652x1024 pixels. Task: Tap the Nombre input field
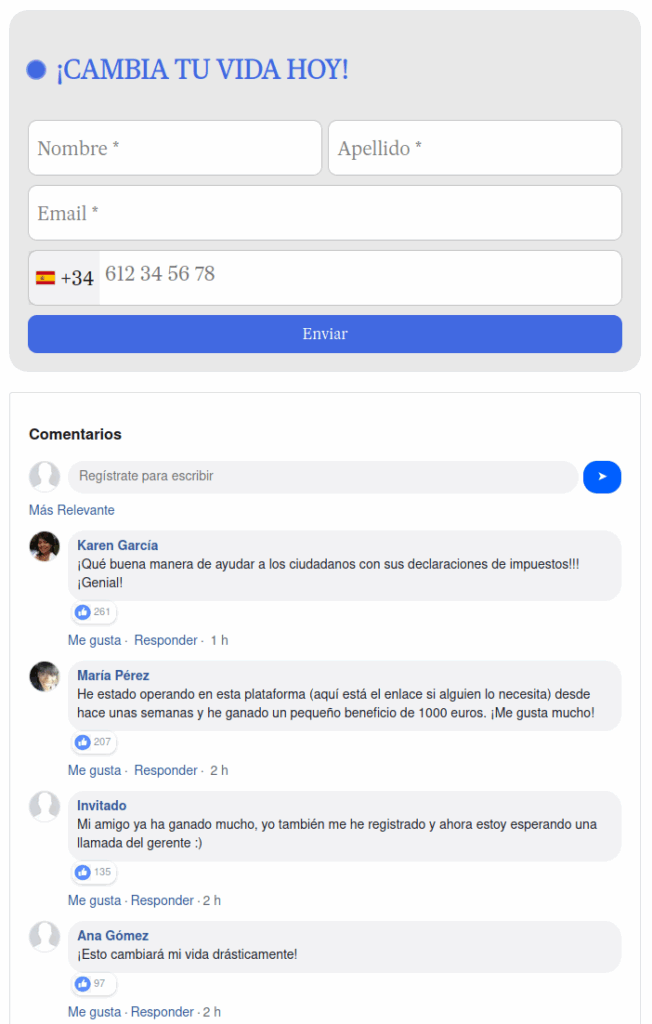pos(175,148)
